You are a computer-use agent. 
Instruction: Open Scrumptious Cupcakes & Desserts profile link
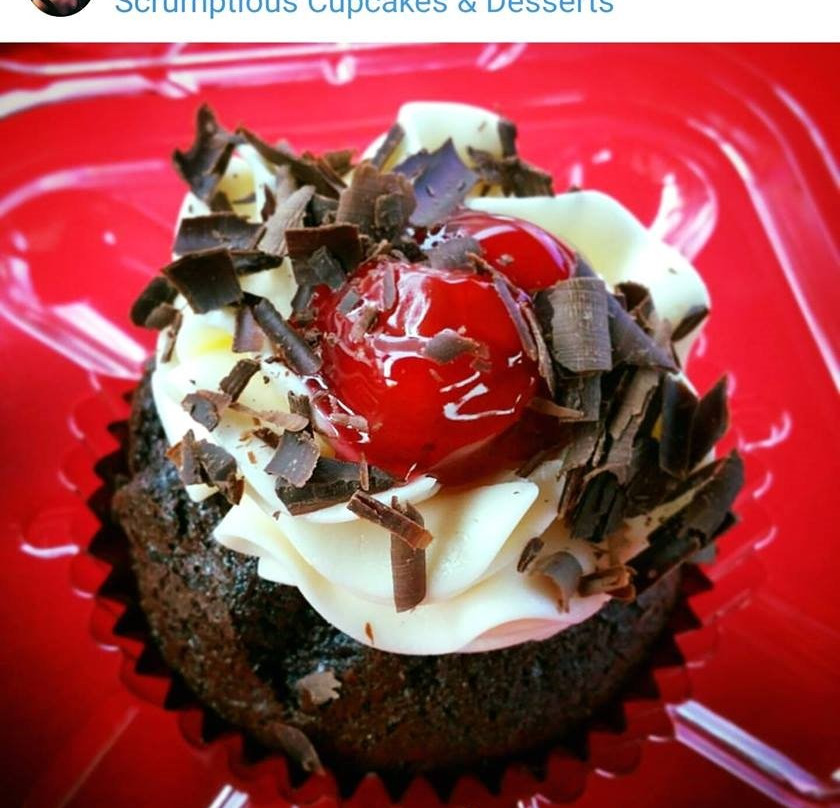tap(364, 8)
